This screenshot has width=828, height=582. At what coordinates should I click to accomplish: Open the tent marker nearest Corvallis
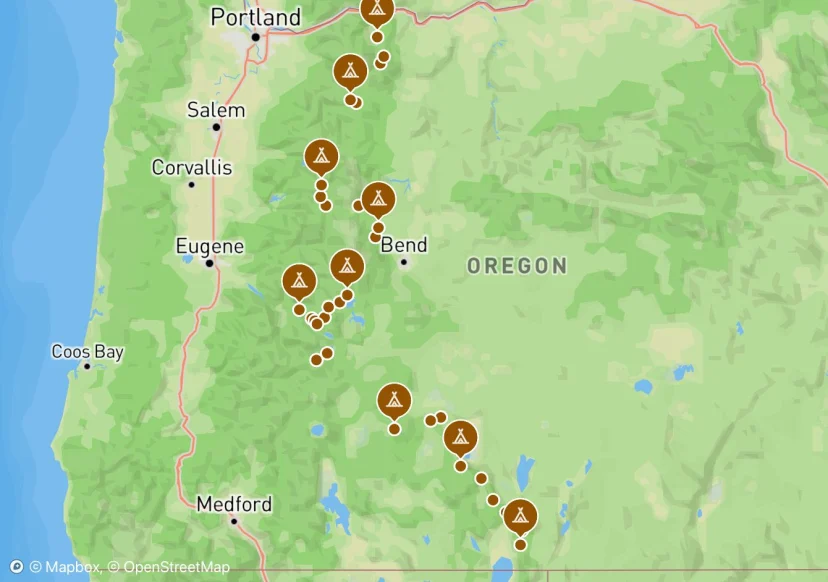(321, 156)
